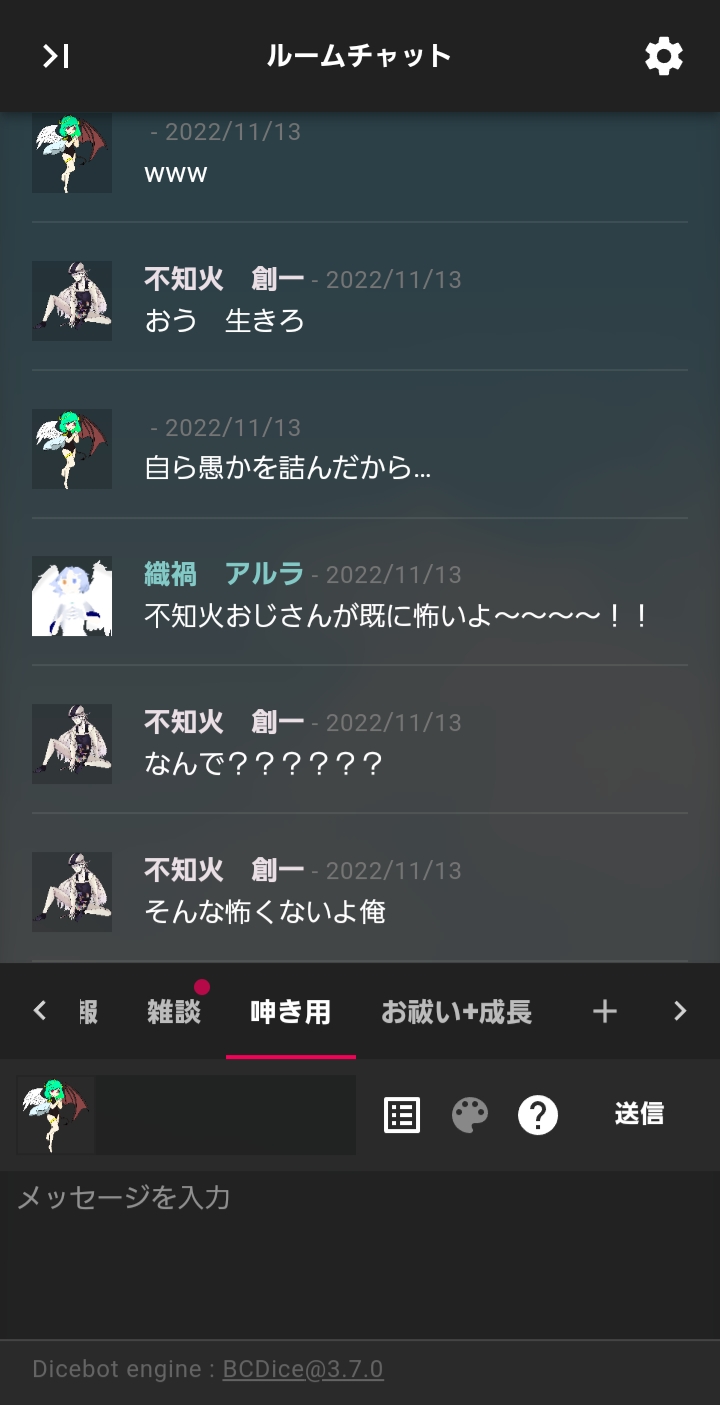The image size is (720, 1405).
Task: Collapse the room chat panel
Action: pyautogui.click(x=56, y=56)
